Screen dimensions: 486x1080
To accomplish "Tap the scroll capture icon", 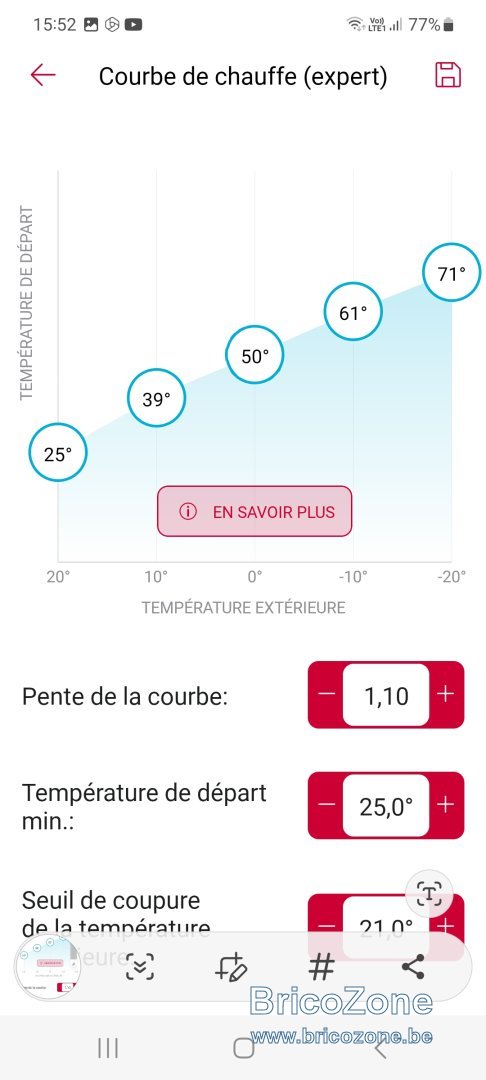I will (140, 968).
